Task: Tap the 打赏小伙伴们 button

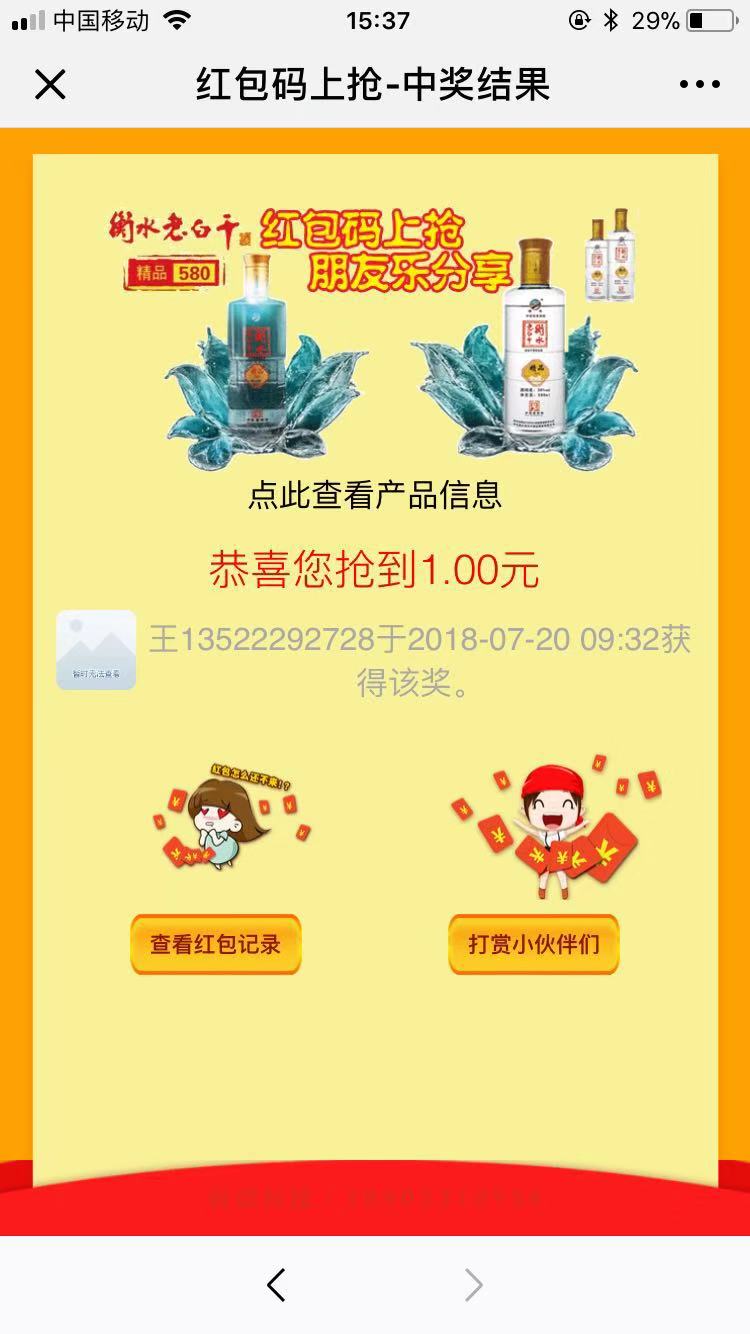Action: point(533,944)
